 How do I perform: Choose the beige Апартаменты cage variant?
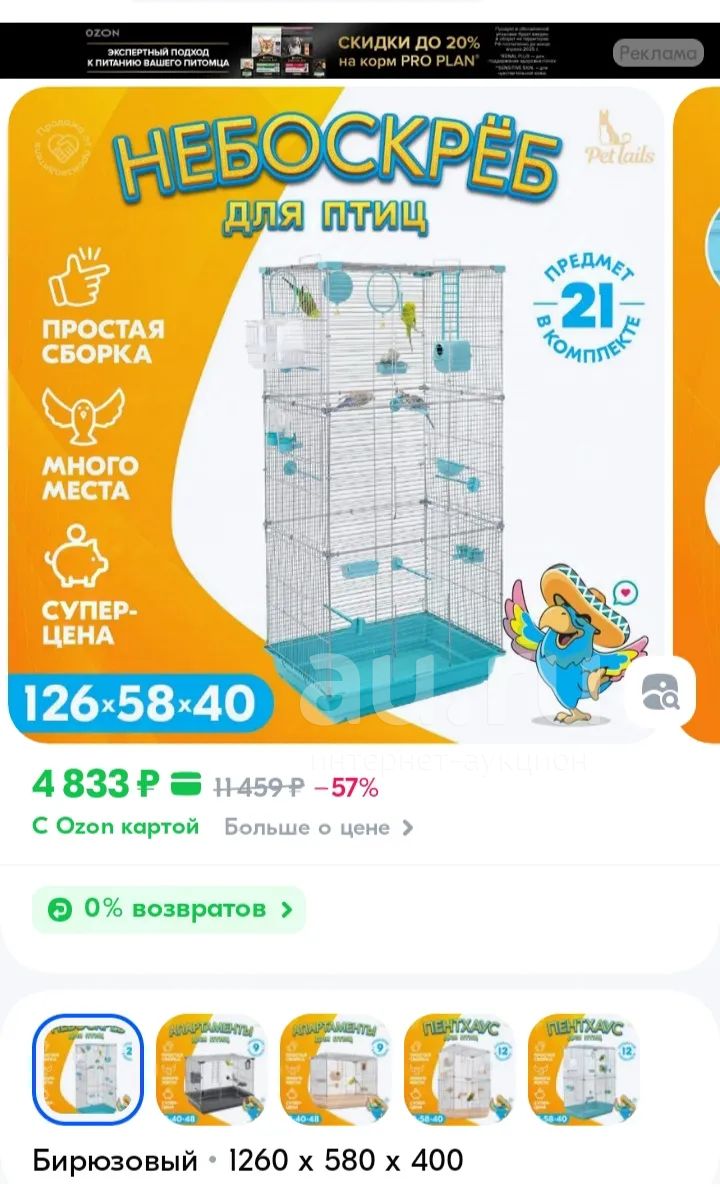point(335,1069)
